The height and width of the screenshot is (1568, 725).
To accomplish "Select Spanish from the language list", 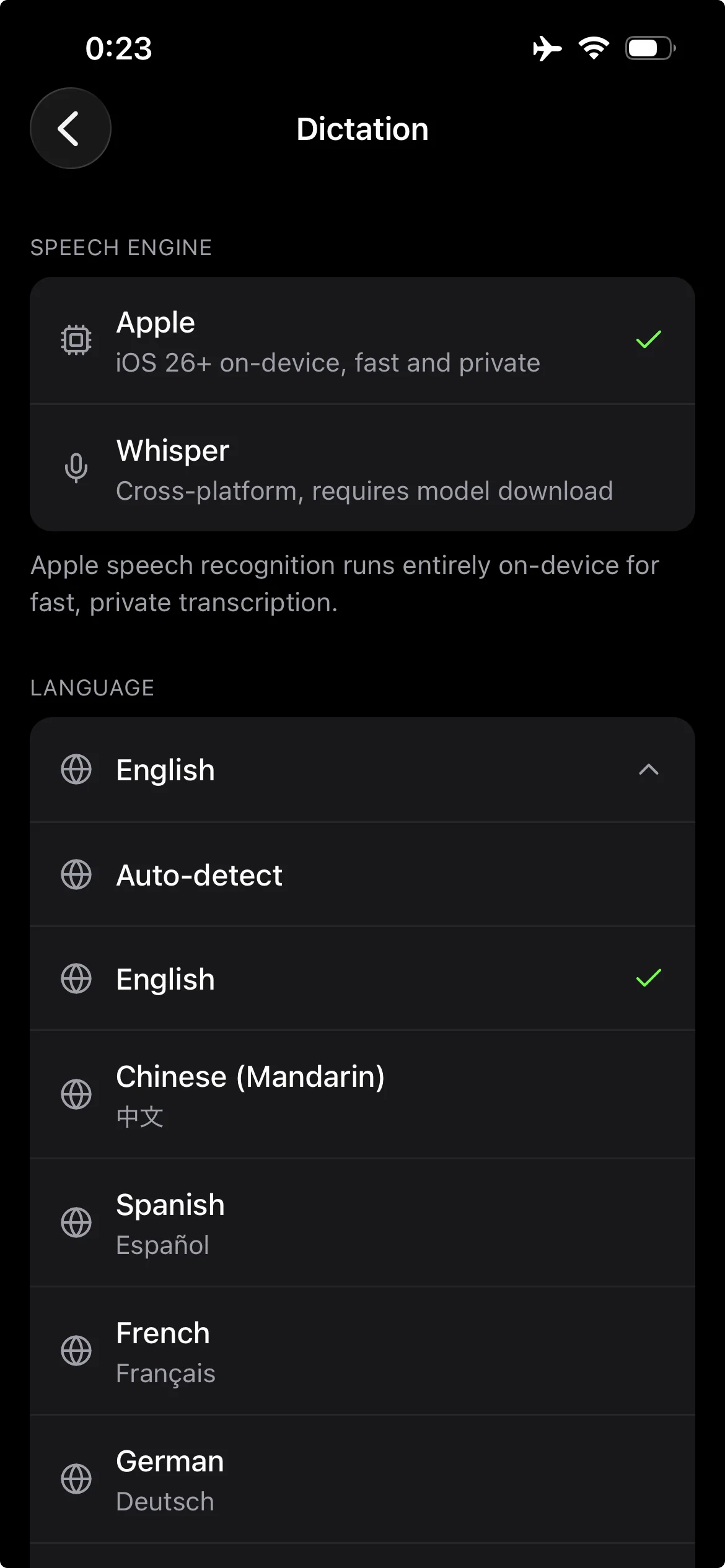I will tap(362, 1223).
